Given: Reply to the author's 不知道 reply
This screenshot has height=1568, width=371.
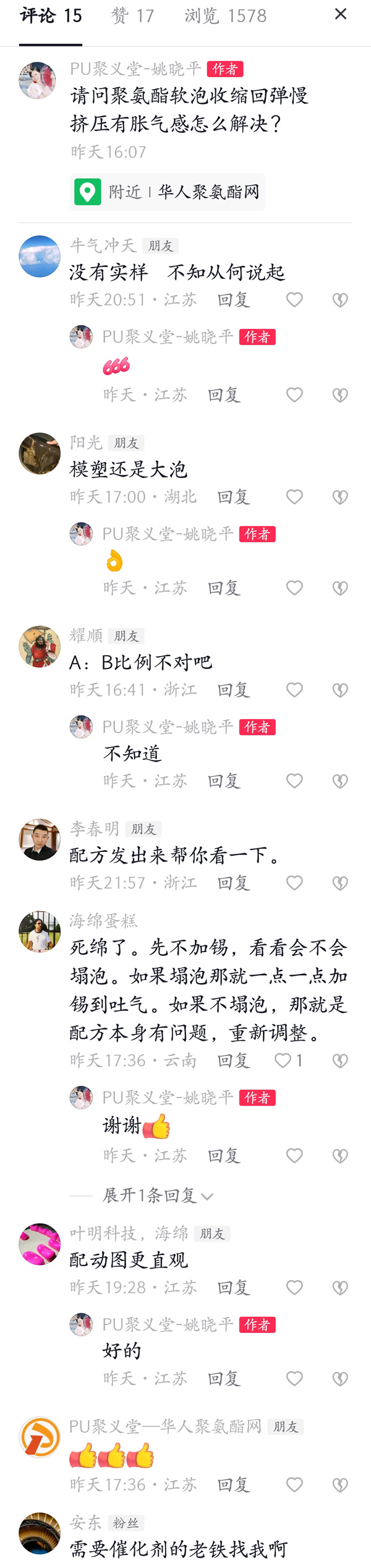Looking at the screenshot, I should click(223, 781).
